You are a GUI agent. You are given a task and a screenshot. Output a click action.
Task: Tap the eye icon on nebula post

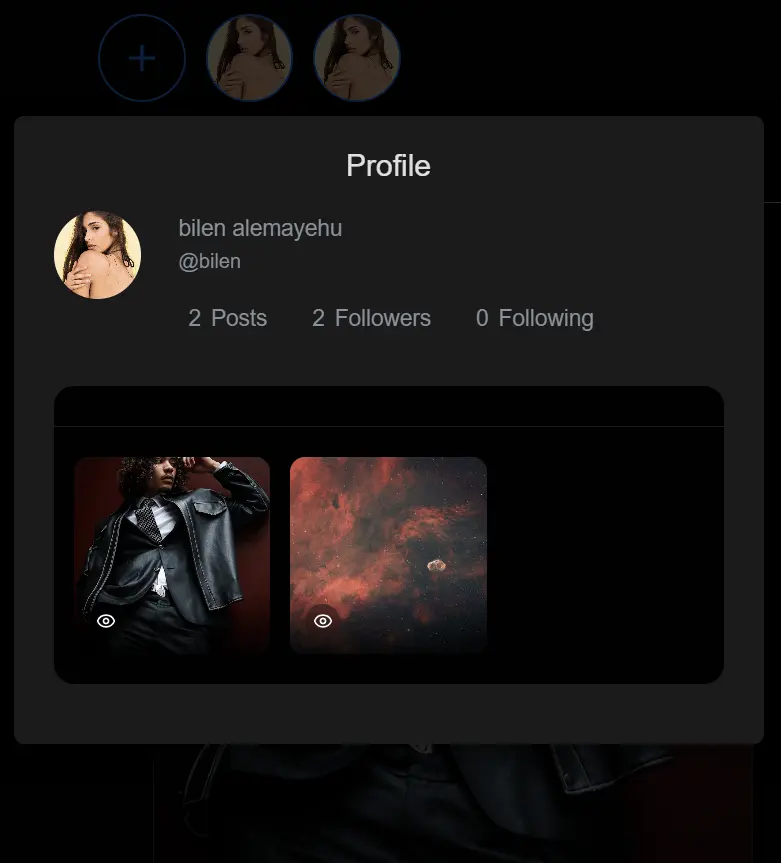pos(322,621)
